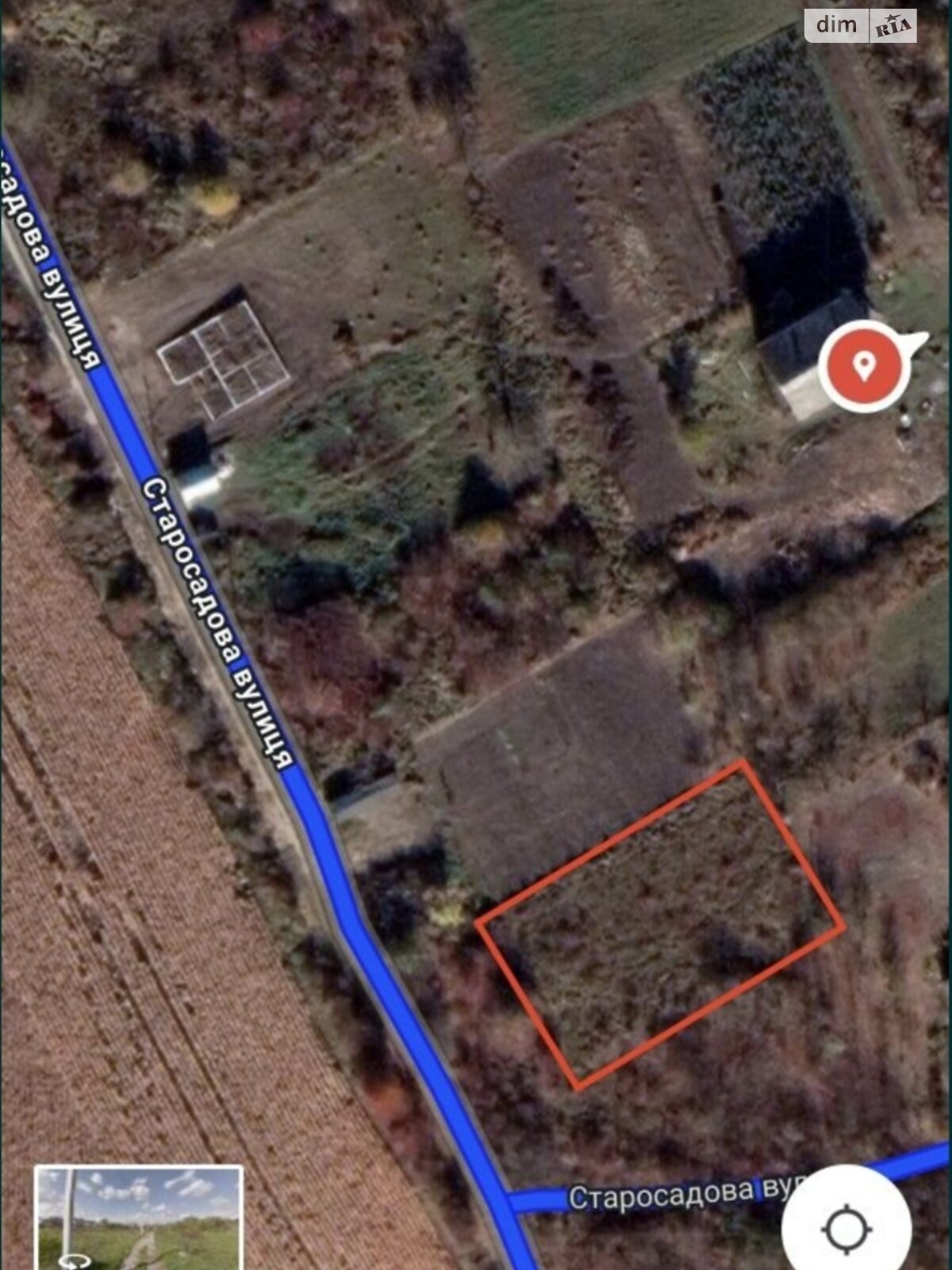This screenshot has width=952, height=1270.
Task: Open the Street View preview thumbnail
Action: (139, 1218)
